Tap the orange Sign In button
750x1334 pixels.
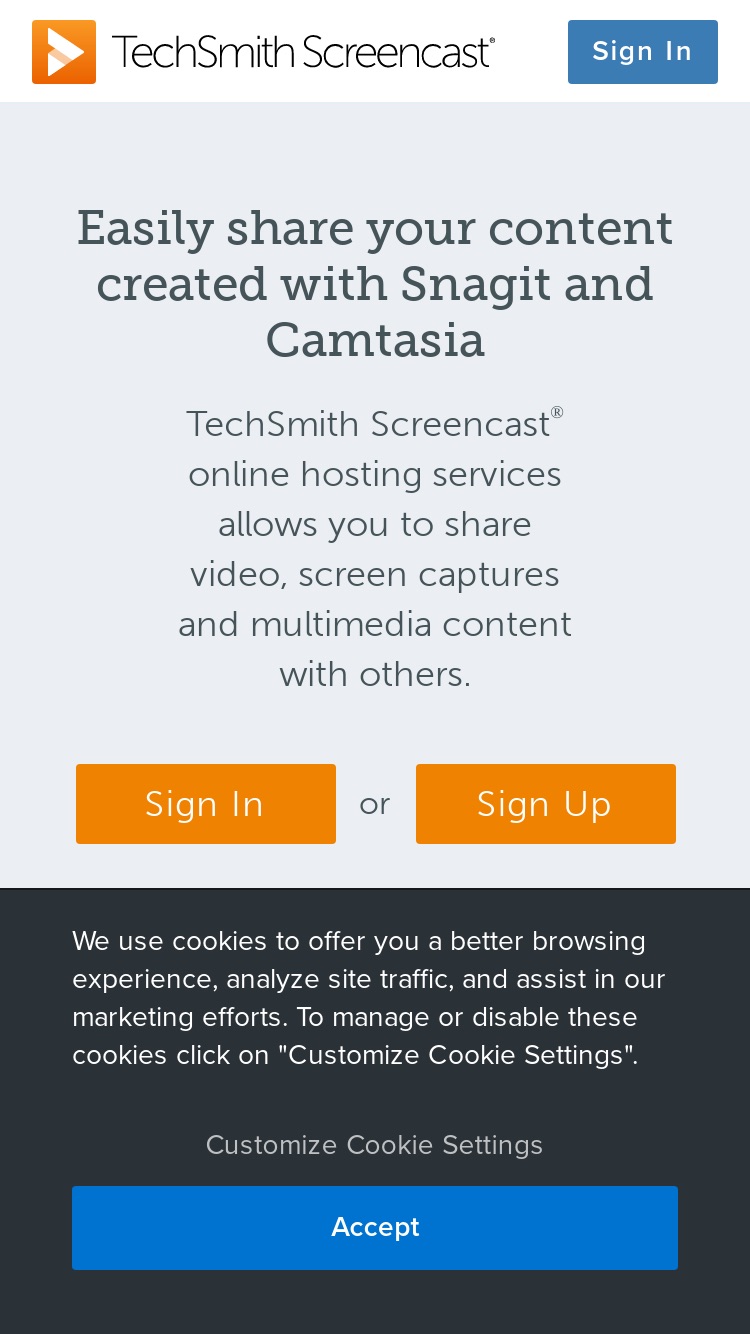tap(206, 804)
